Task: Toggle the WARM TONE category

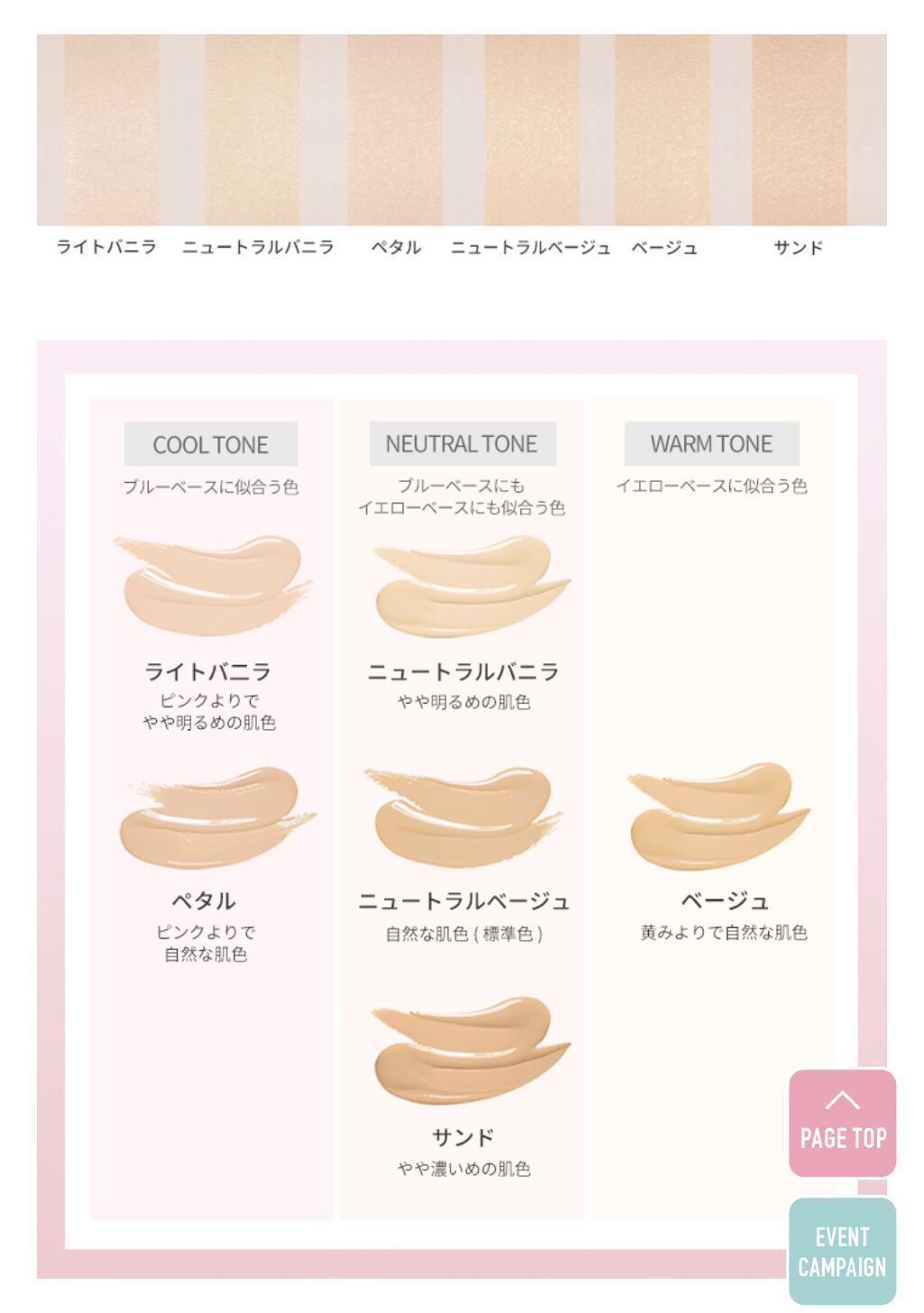Action: [x=712, y=444]
